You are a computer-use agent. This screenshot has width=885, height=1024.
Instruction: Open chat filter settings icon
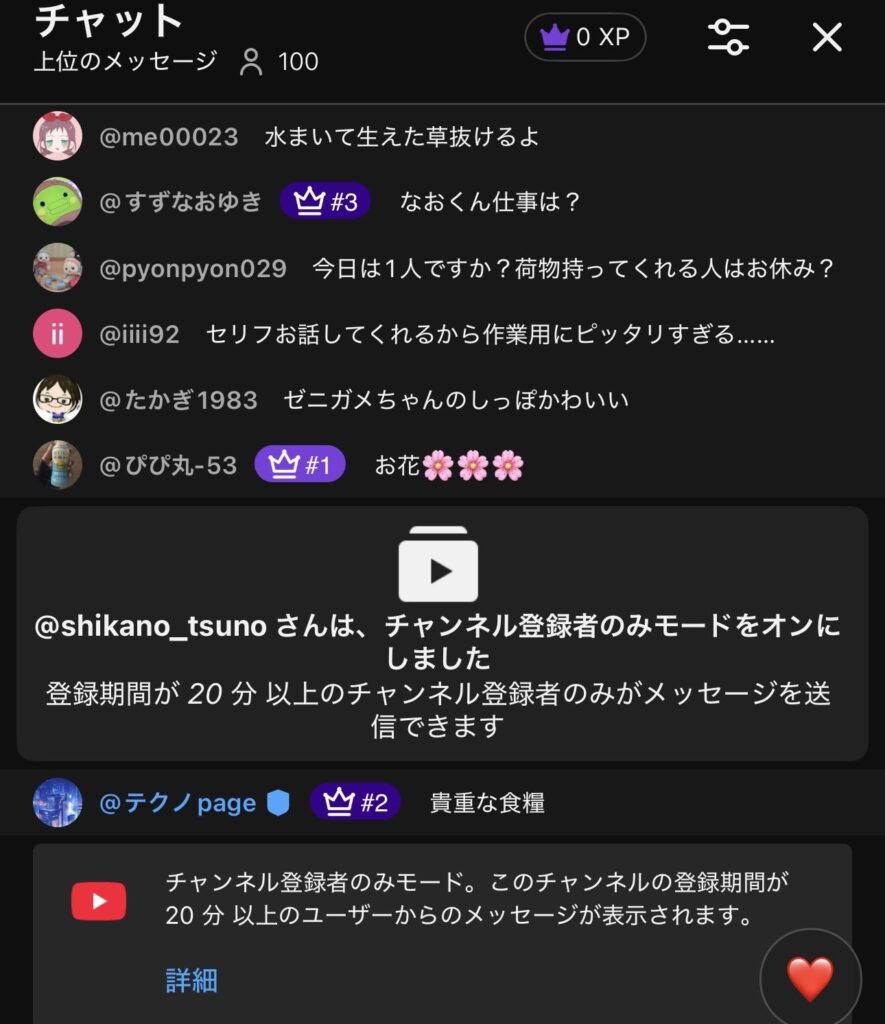click(728, 38)
